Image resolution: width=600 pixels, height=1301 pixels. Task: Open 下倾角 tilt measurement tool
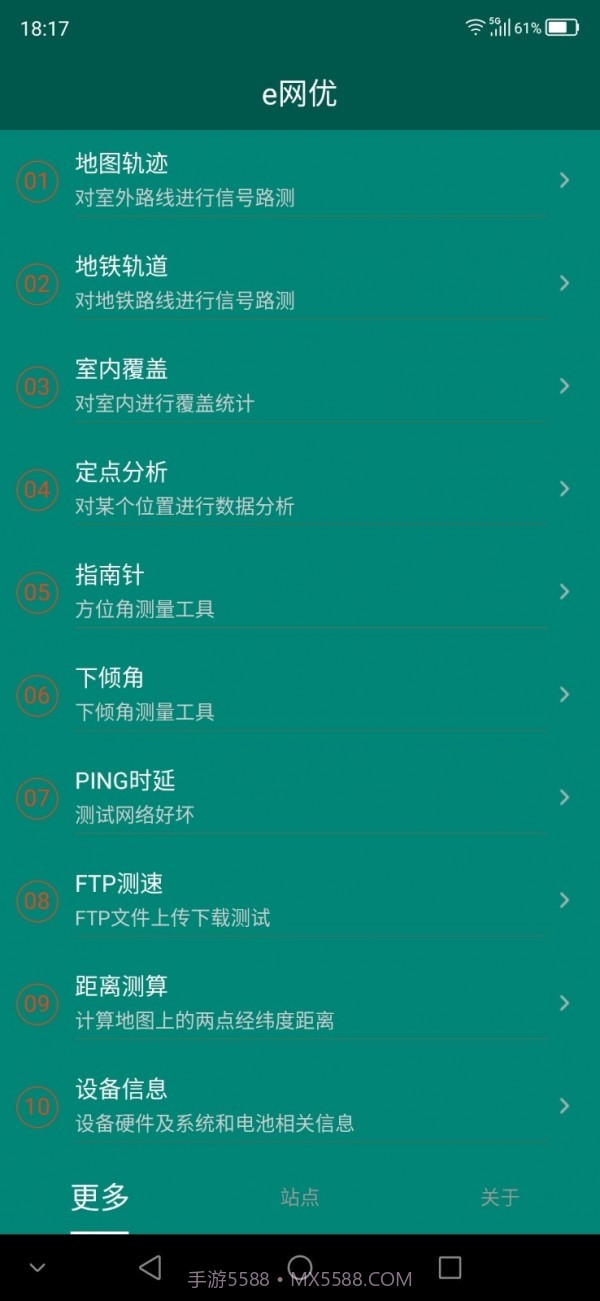tap(300, 694)
